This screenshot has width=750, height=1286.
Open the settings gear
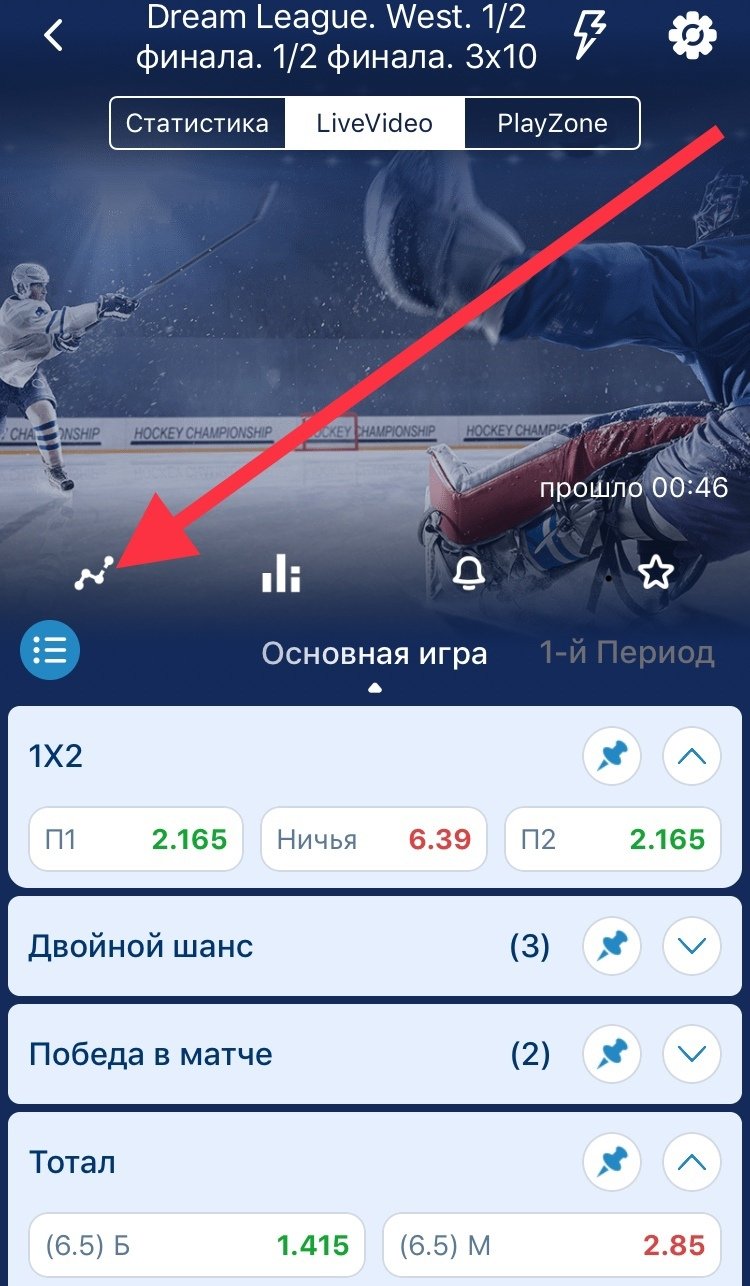[692, 36]
